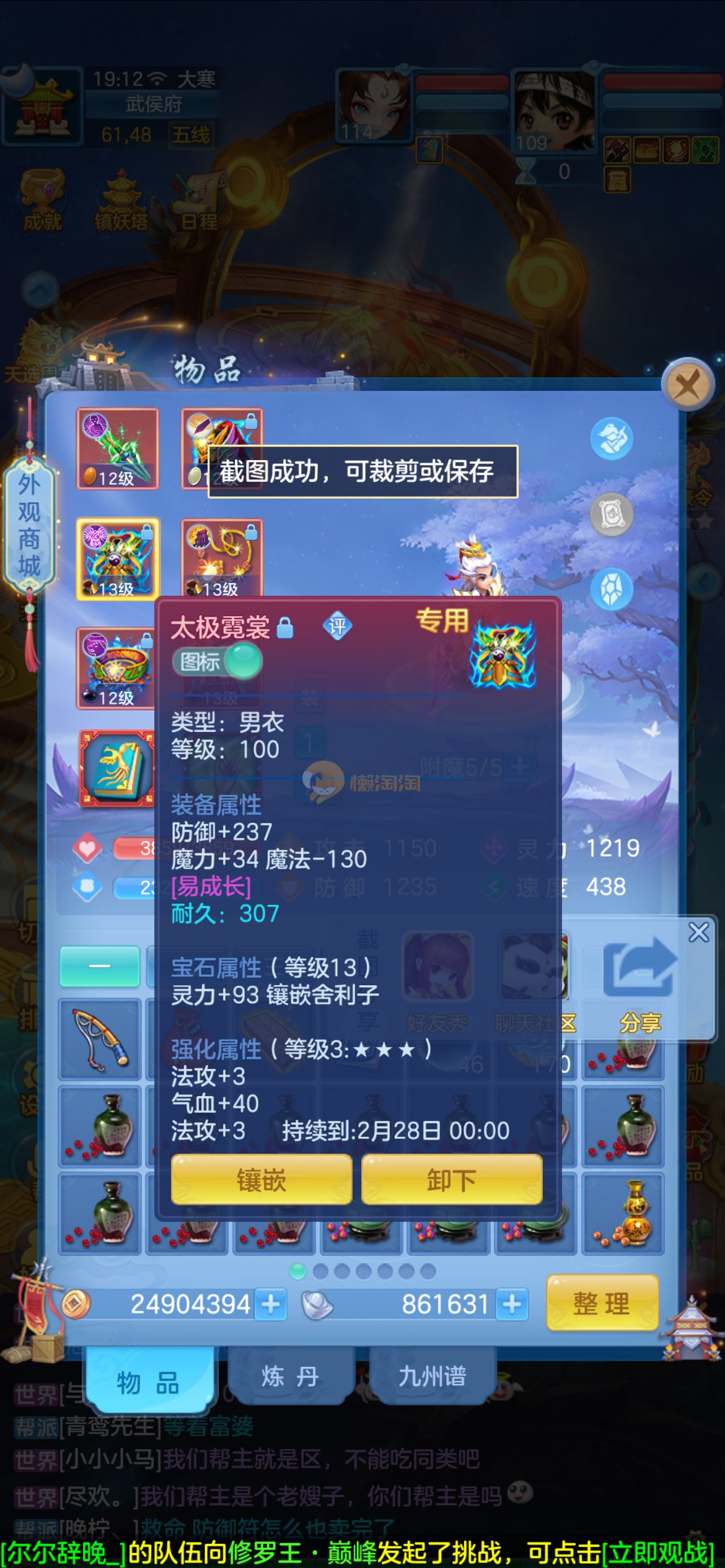Open the 评 rating icon
Screen dimensions: 725x1568
tap(337, 626)
